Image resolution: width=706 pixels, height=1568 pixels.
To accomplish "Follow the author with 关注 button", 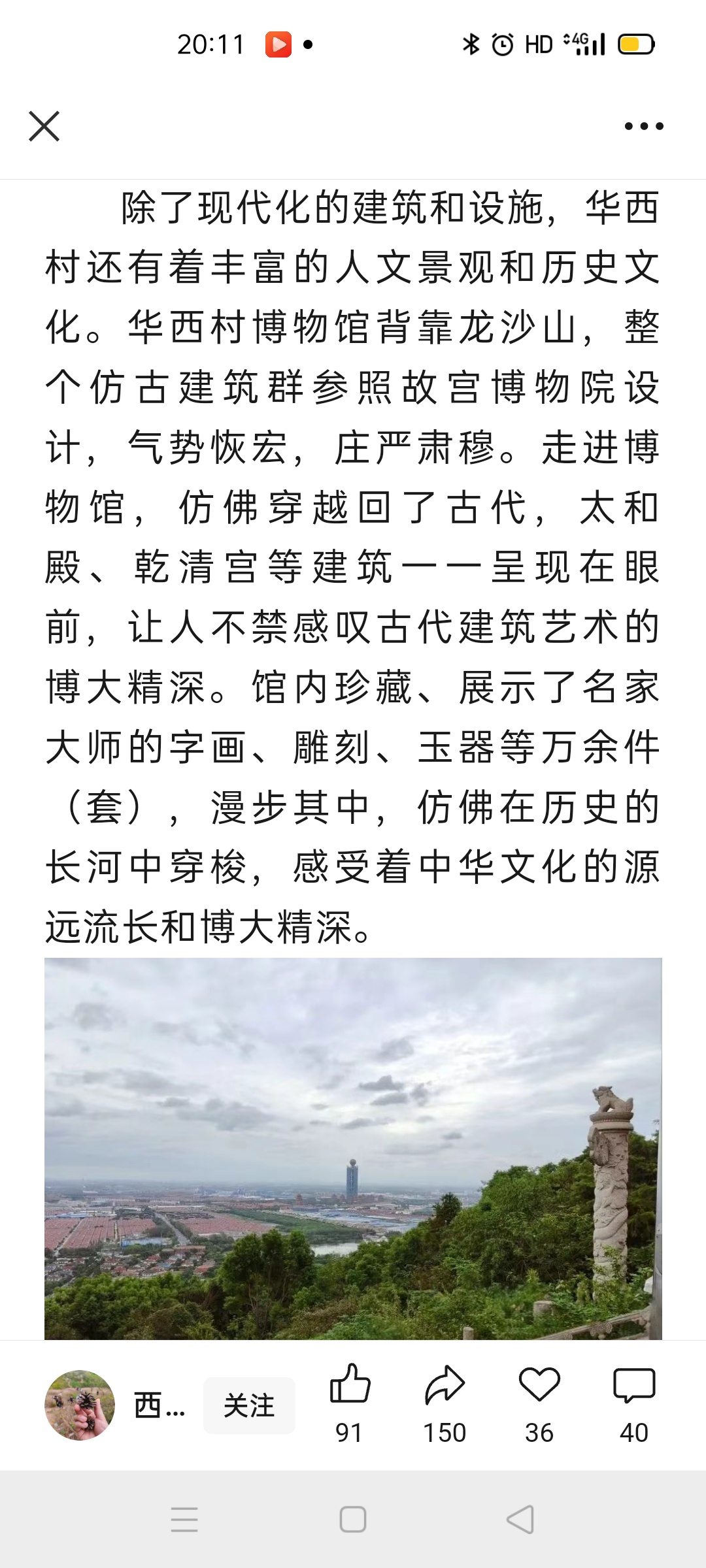I will coord(249,1405).
